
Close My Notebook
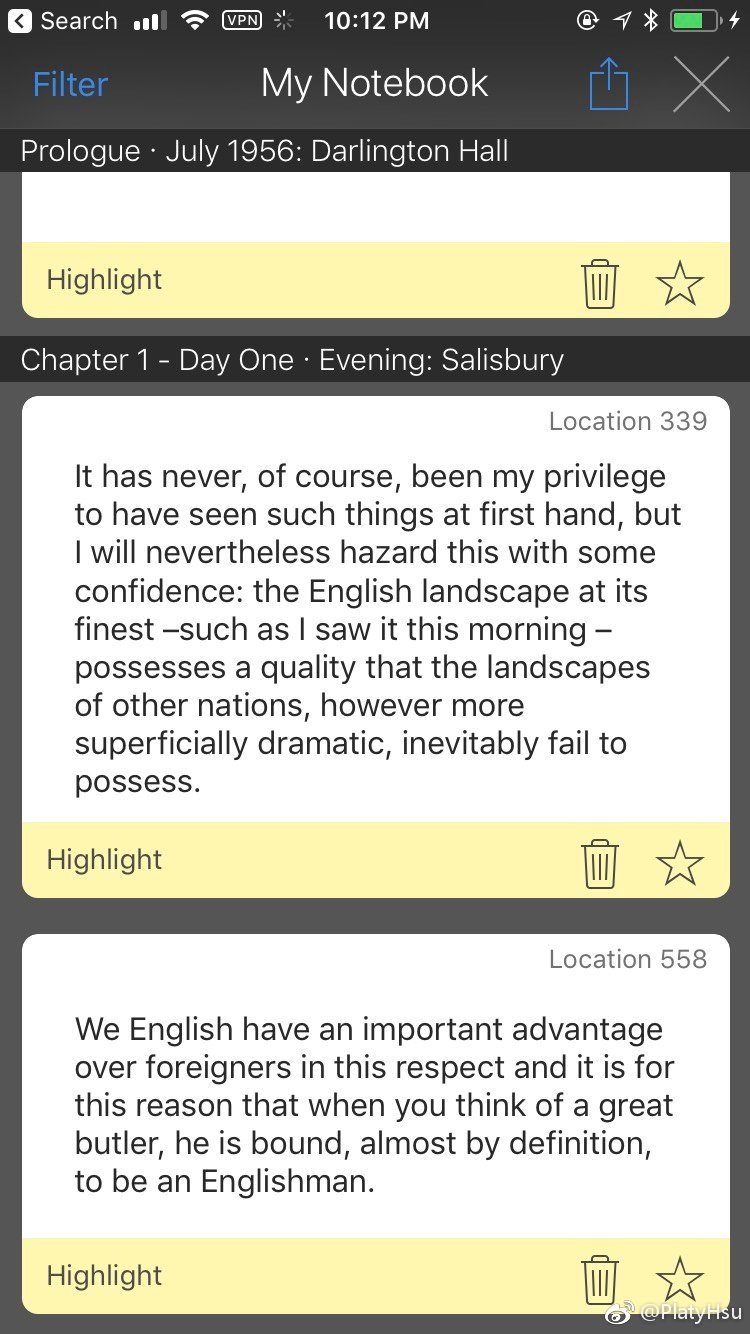[x=701, y=84]
